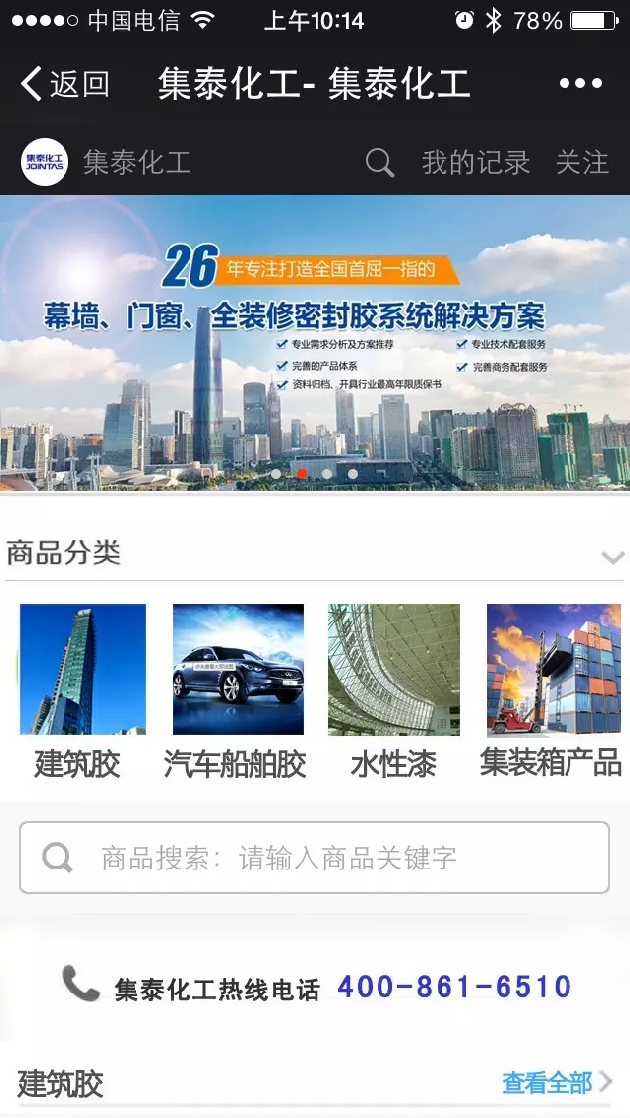Open the three-dot overflow menu

pos(581,84)
